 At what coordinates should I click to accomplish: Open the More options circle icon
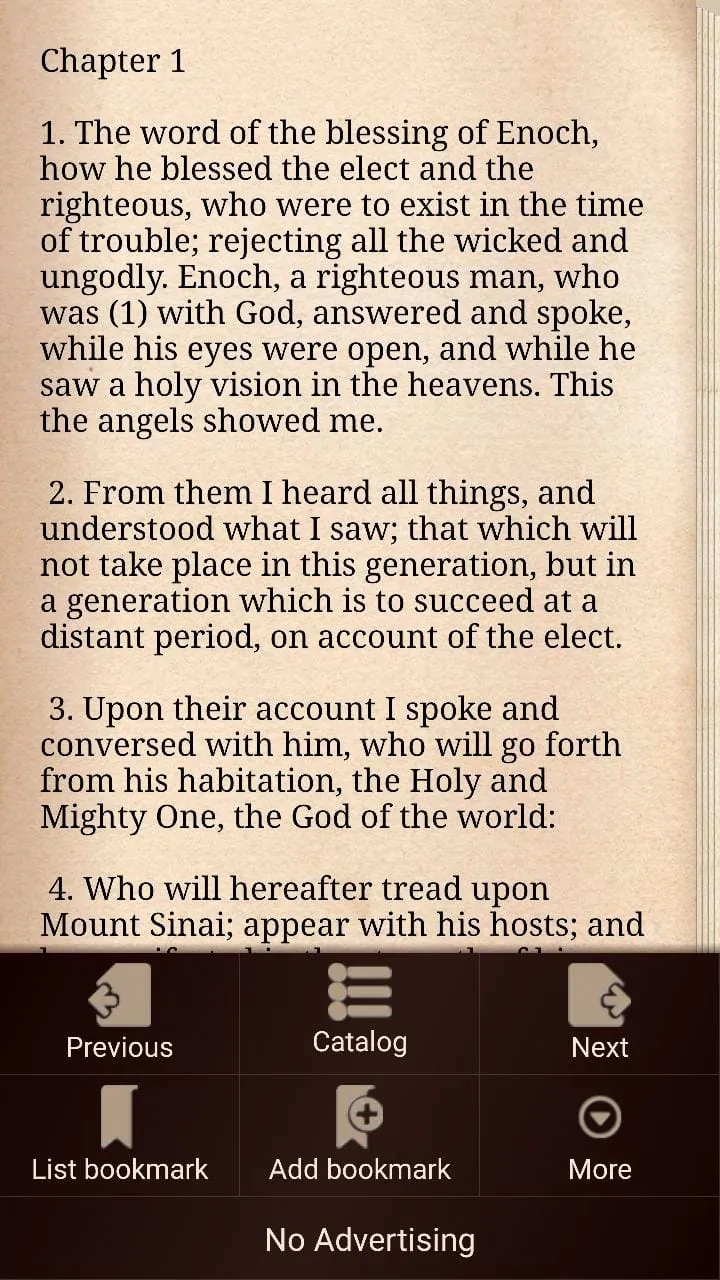[x=599, y=1117]
